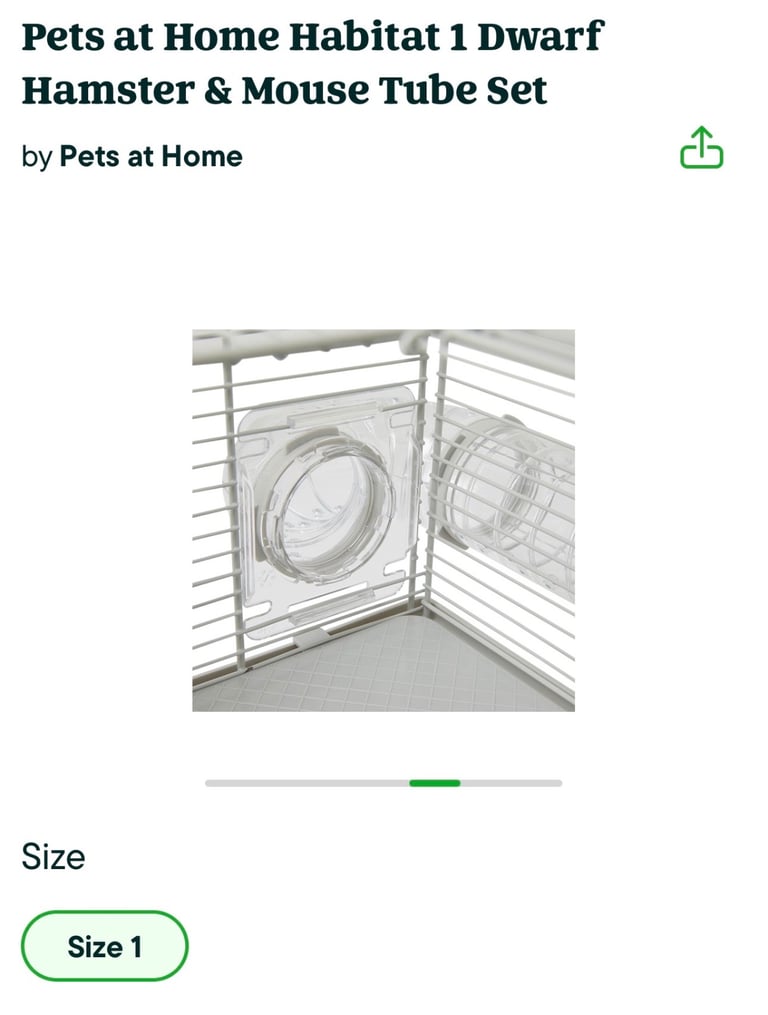Viewport: 768px width, 1015px height.
Task: Share this tube set product
Action: pyautogui.click(x=701, y=148)
